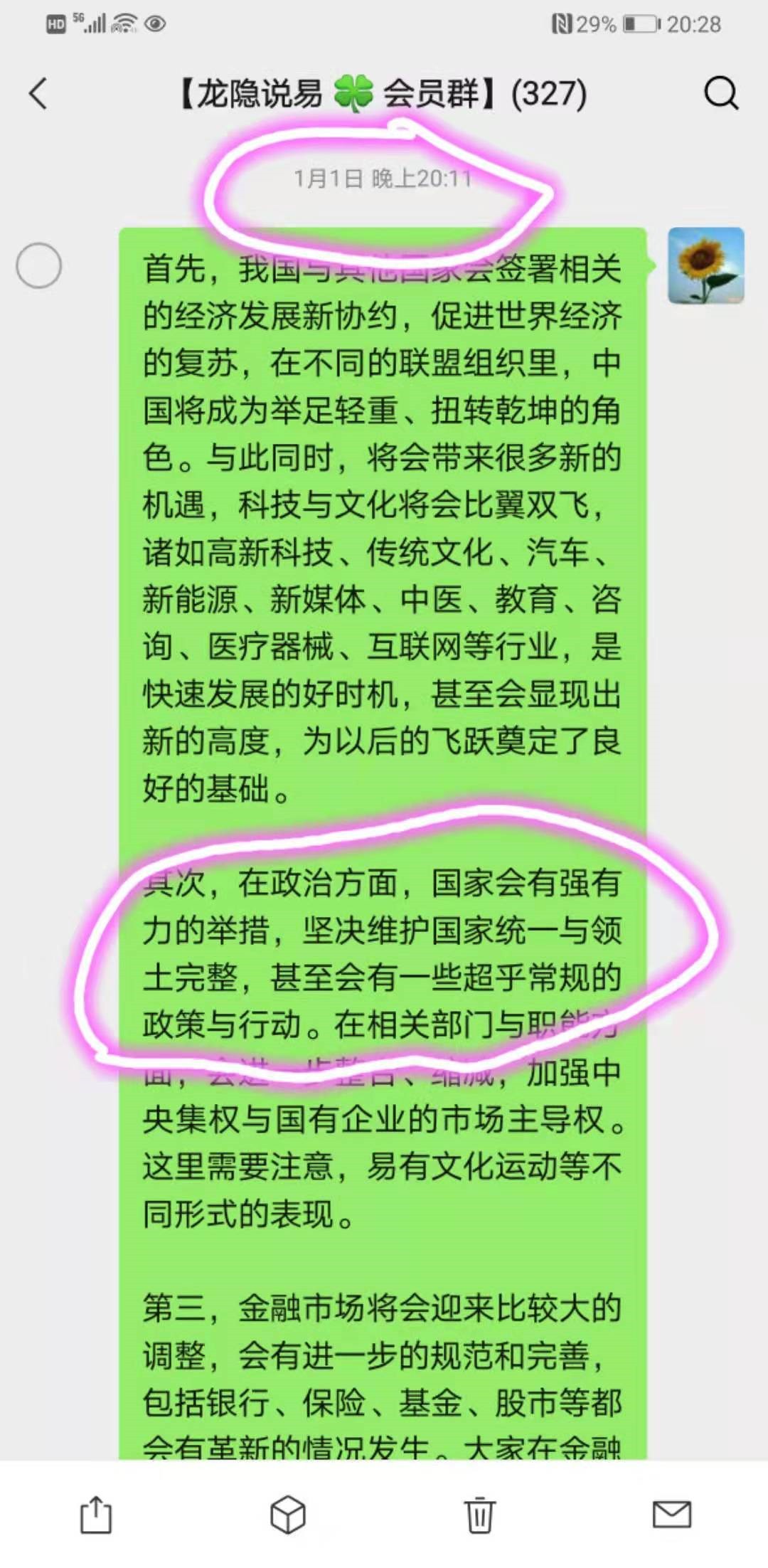Add selected messages to favorites via cube icon

[x=288, y=1514]
